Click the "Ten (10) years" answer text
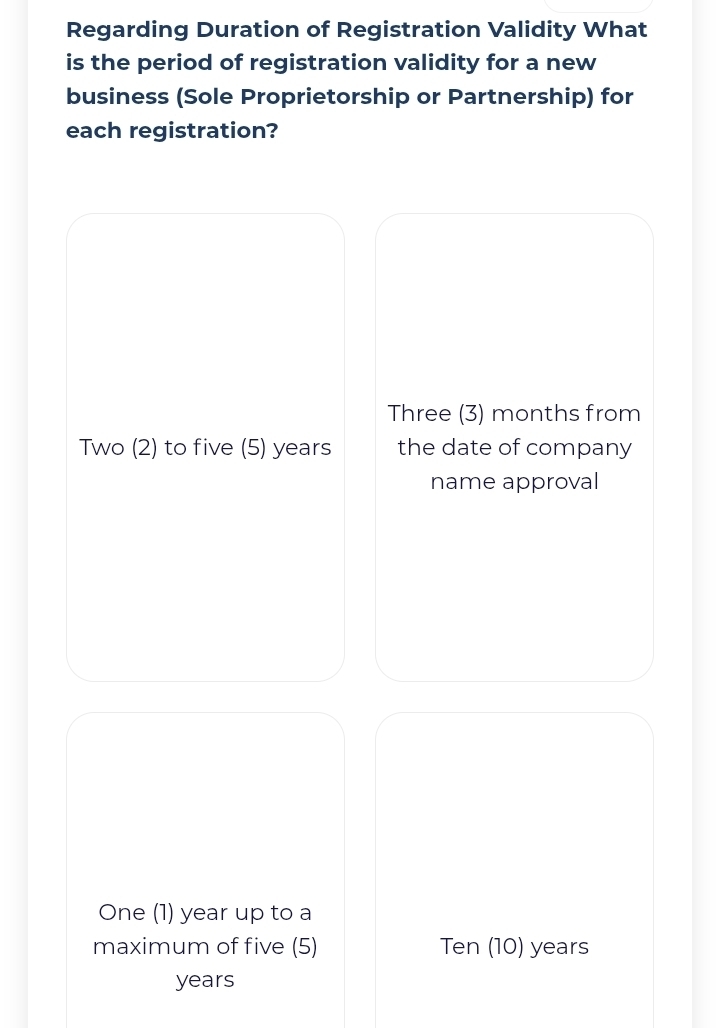The width and height of the screenshot is (720, 1028). [514, 946]
